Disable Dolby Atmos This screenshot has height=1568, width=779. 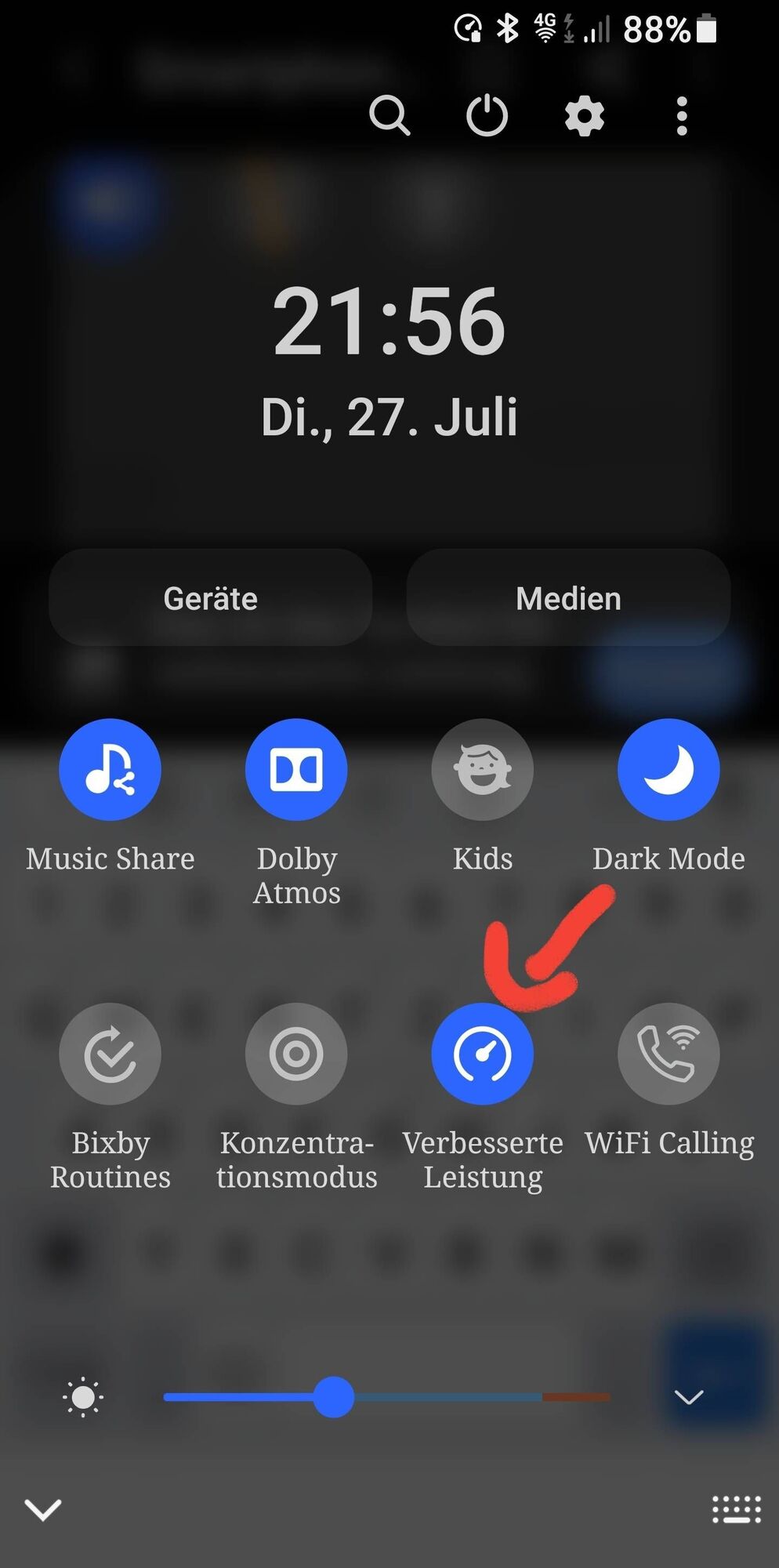tap(296, 769)
